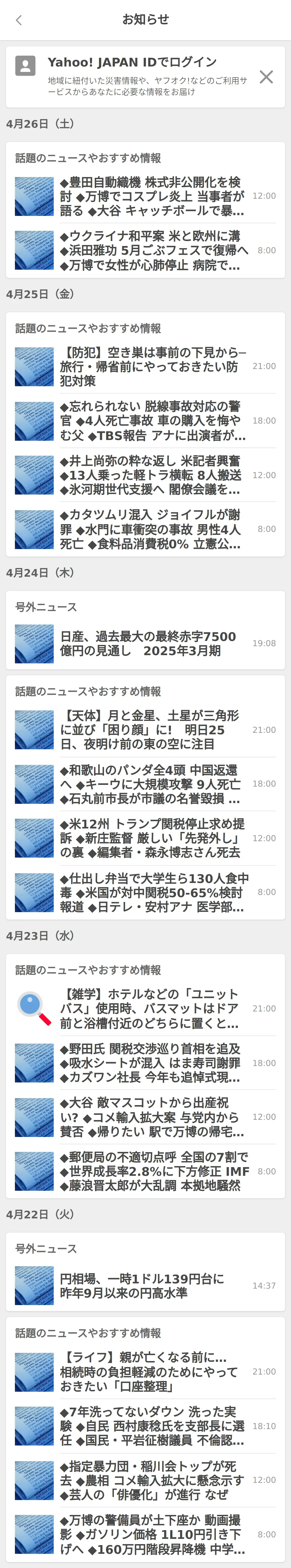Viewport: 291px width, 1568px height.
Task: Open the 野田氏 関税交渉 news digest
Action: click(152, 1063)
